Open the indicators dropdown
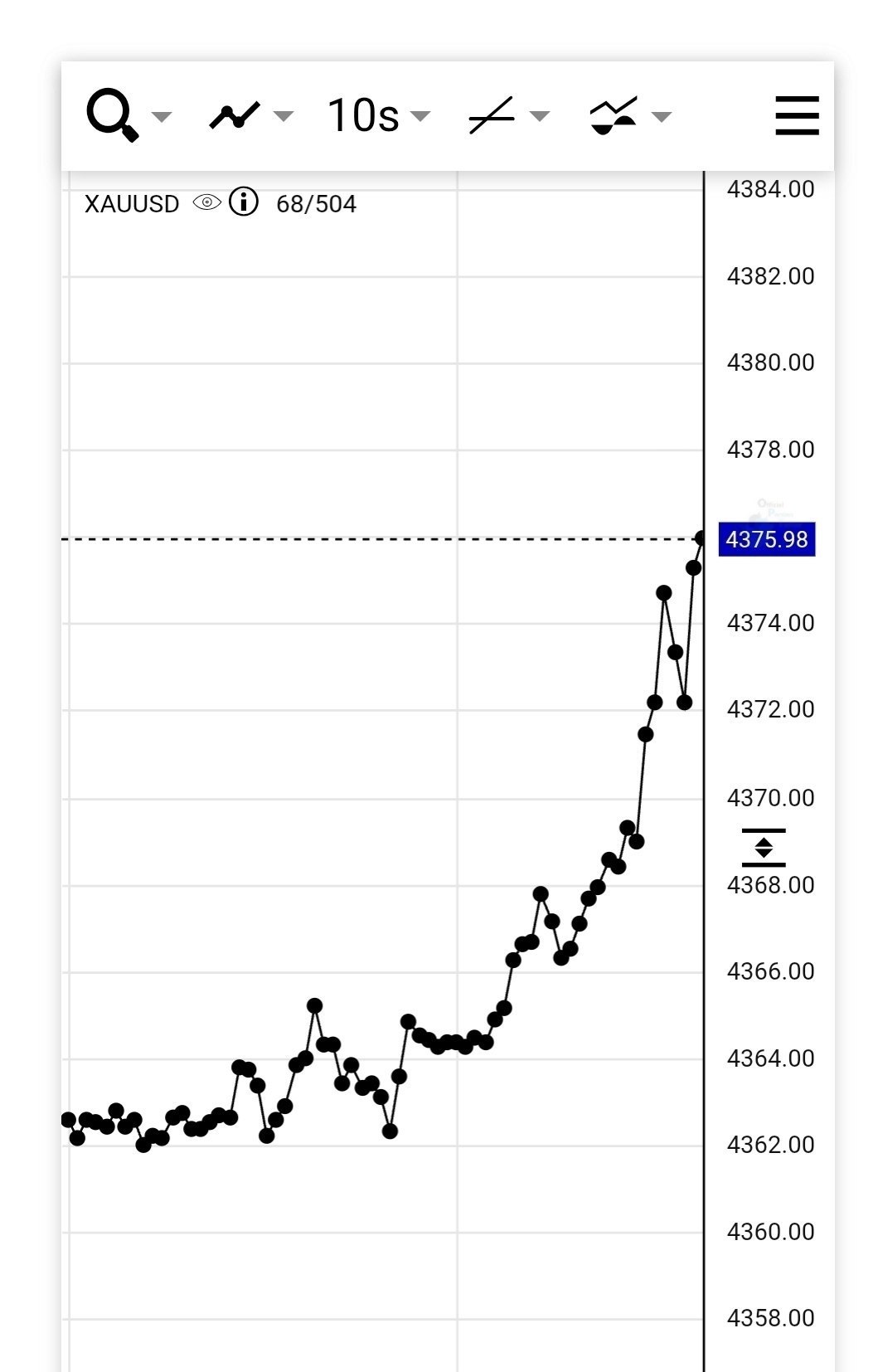Screen dimensions: 883x1372 (628, 116)
